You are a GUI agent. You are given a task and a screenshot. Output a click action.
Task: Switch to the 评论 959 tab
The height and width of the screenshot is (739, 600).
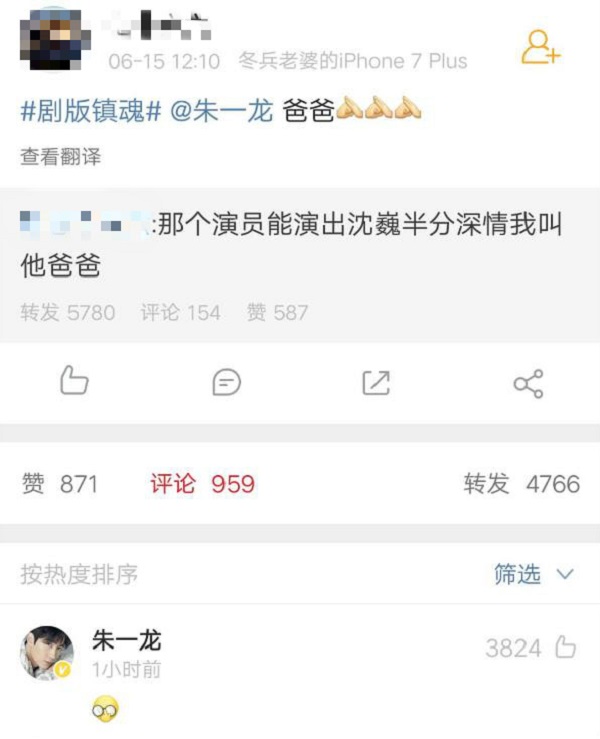click(203, 484)
